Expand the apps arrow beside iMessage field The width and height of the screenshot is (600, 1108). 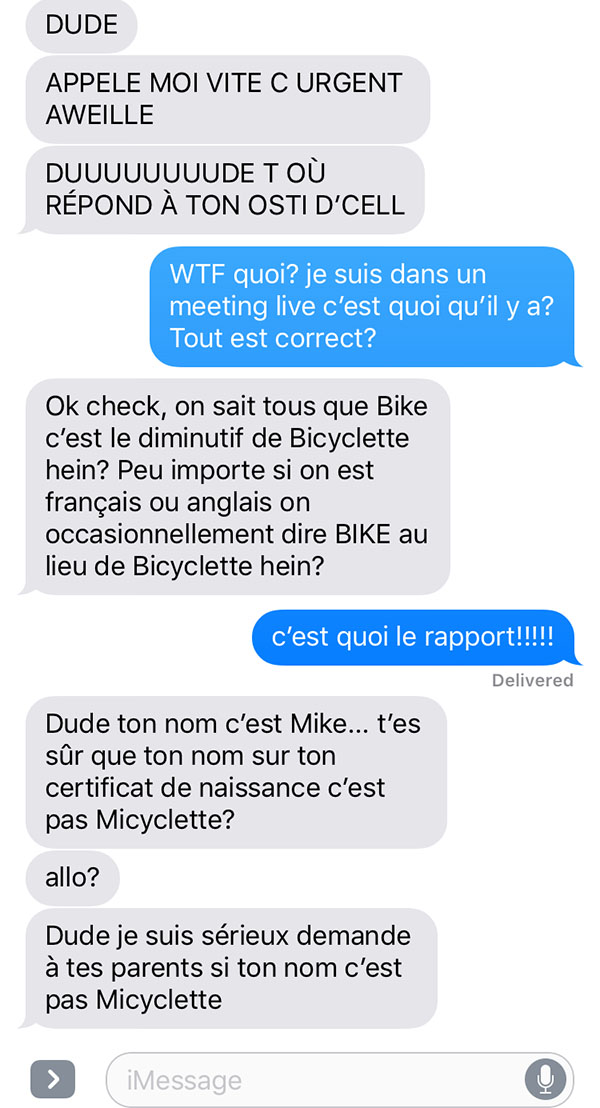pyautogui.click(x=52, y=1079)
